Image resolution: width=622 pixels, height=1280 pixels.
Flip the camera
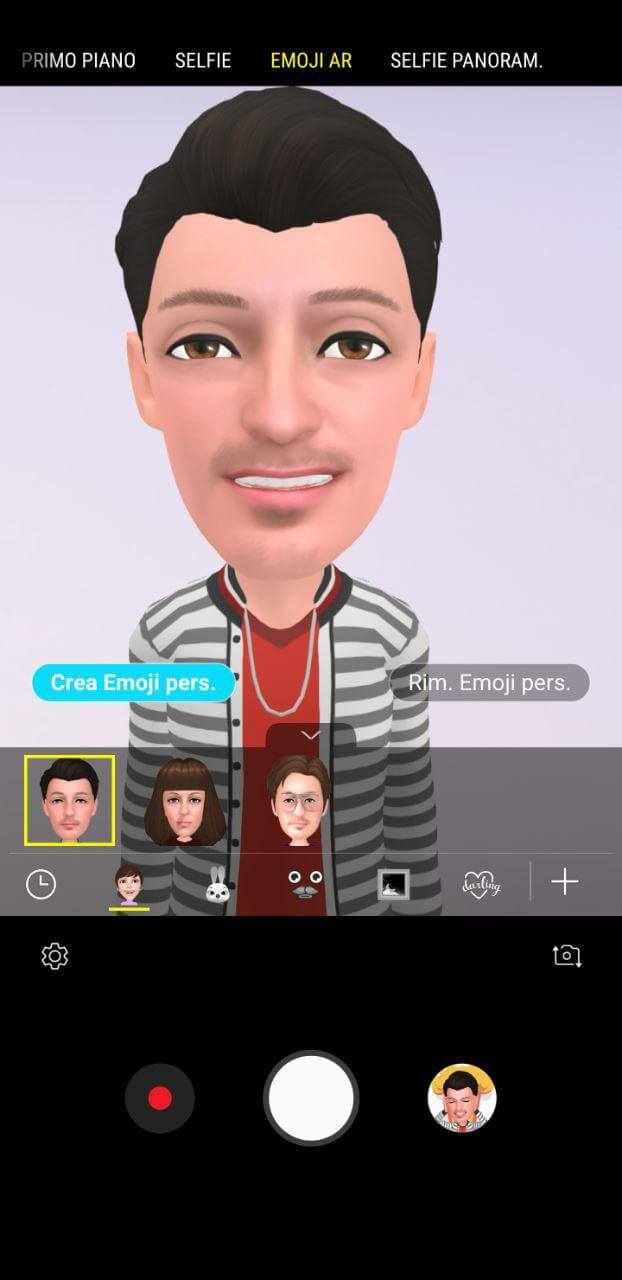click(x=567, y=955)
